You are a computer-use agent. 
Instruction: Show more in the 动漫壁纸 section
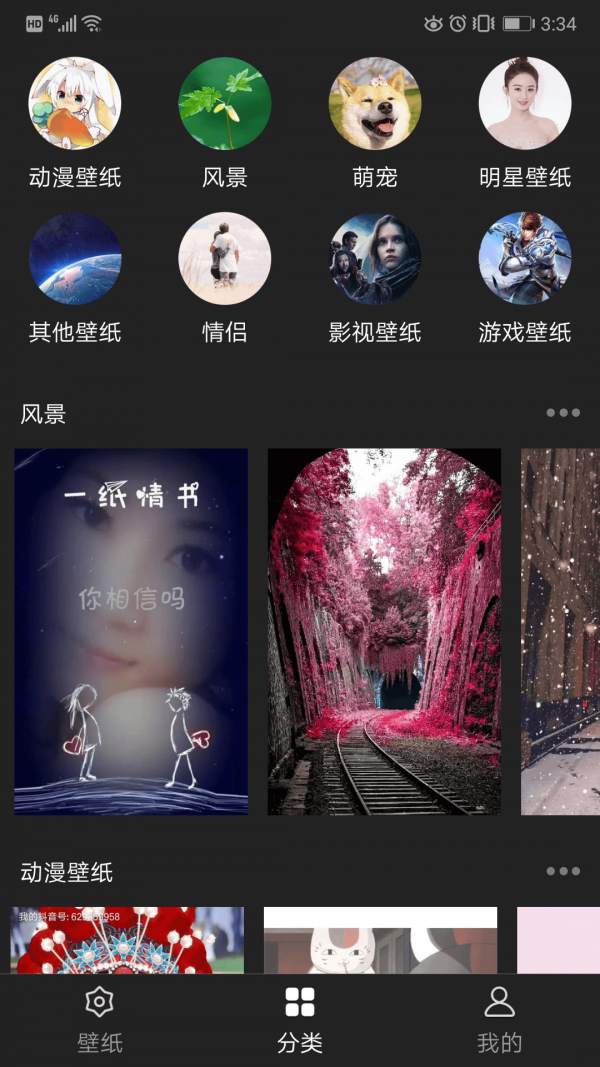(x=563, y=871)
